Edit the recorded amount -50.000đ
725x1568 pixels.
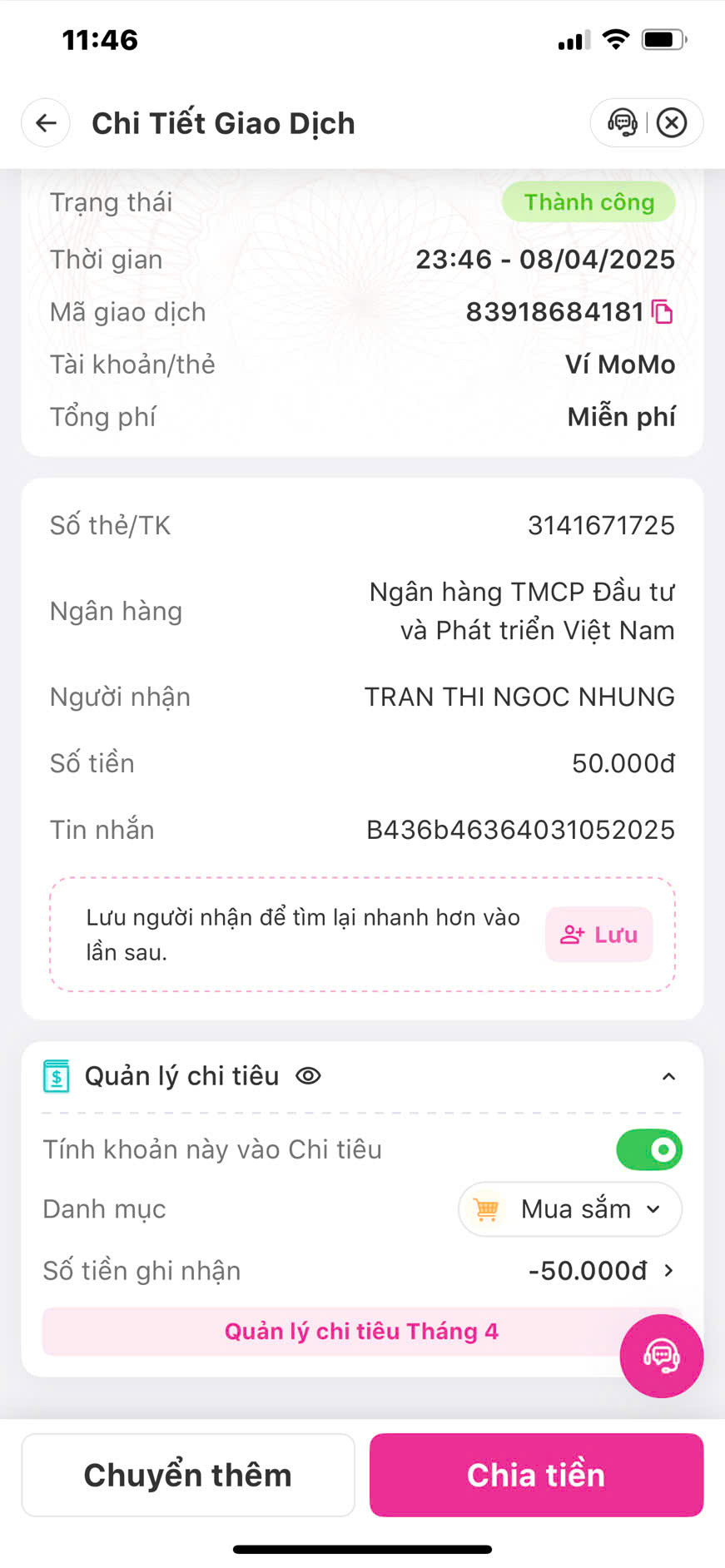point(601,1271)
